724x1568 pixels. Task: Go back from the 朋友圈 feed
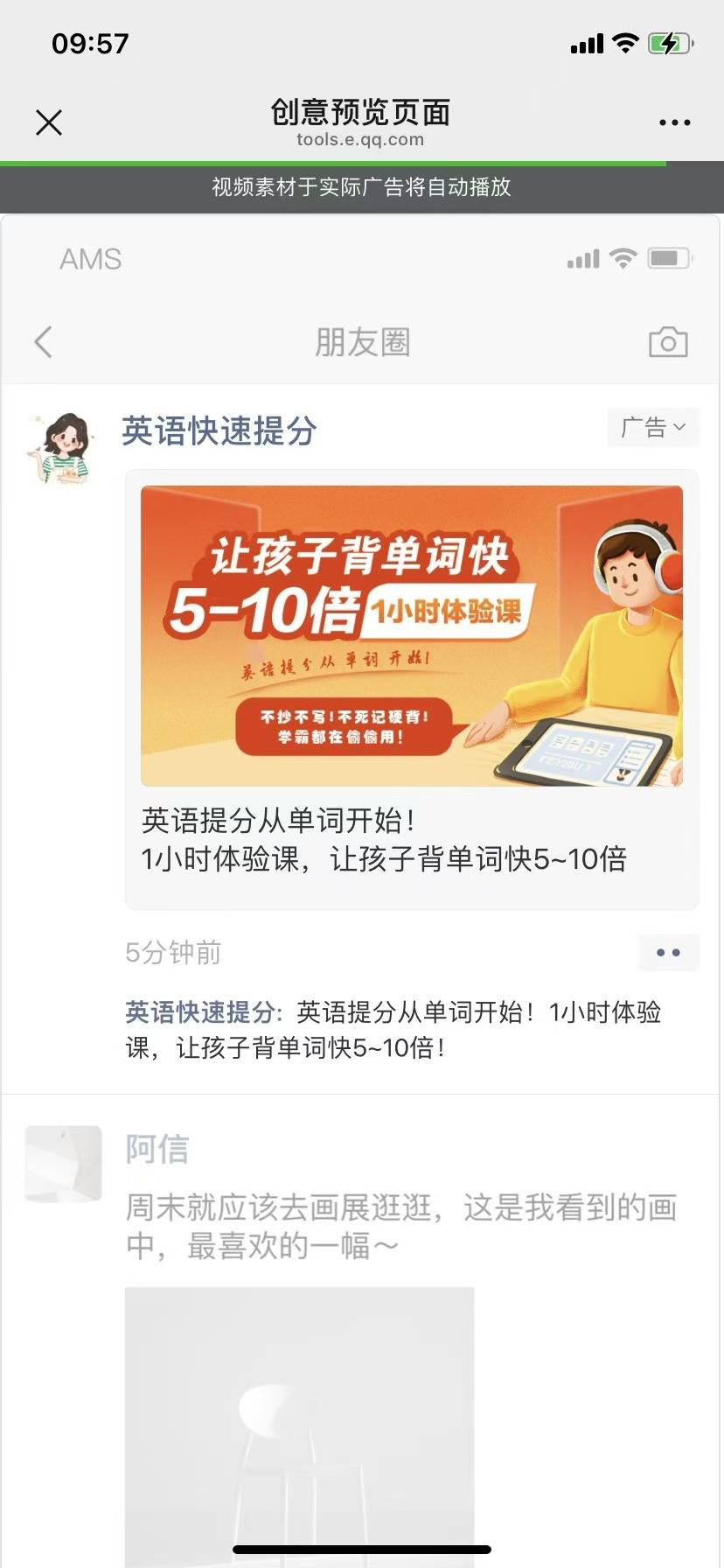(x=44, y=342)
